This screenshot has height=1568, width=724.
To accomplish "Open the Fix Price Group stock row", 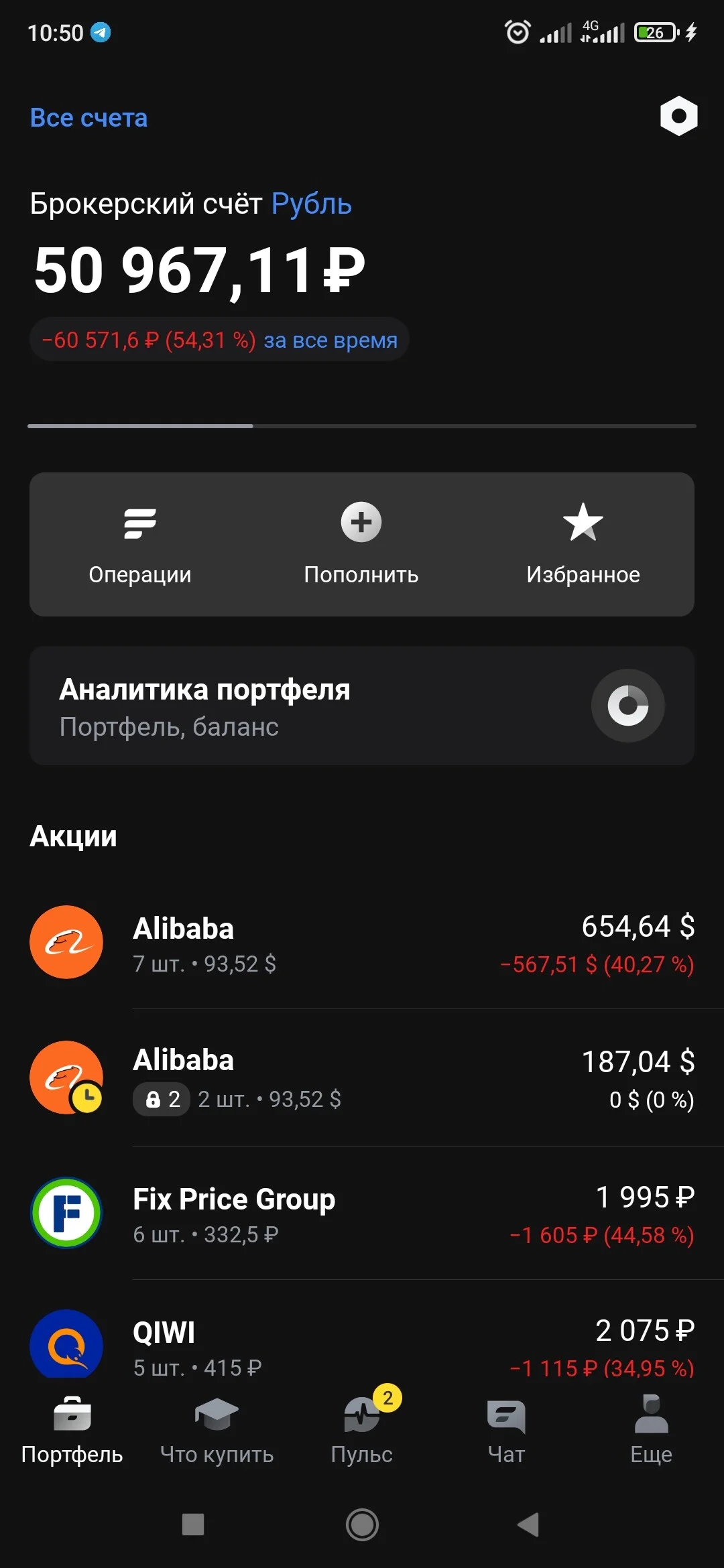I will tap(362, 1214).
